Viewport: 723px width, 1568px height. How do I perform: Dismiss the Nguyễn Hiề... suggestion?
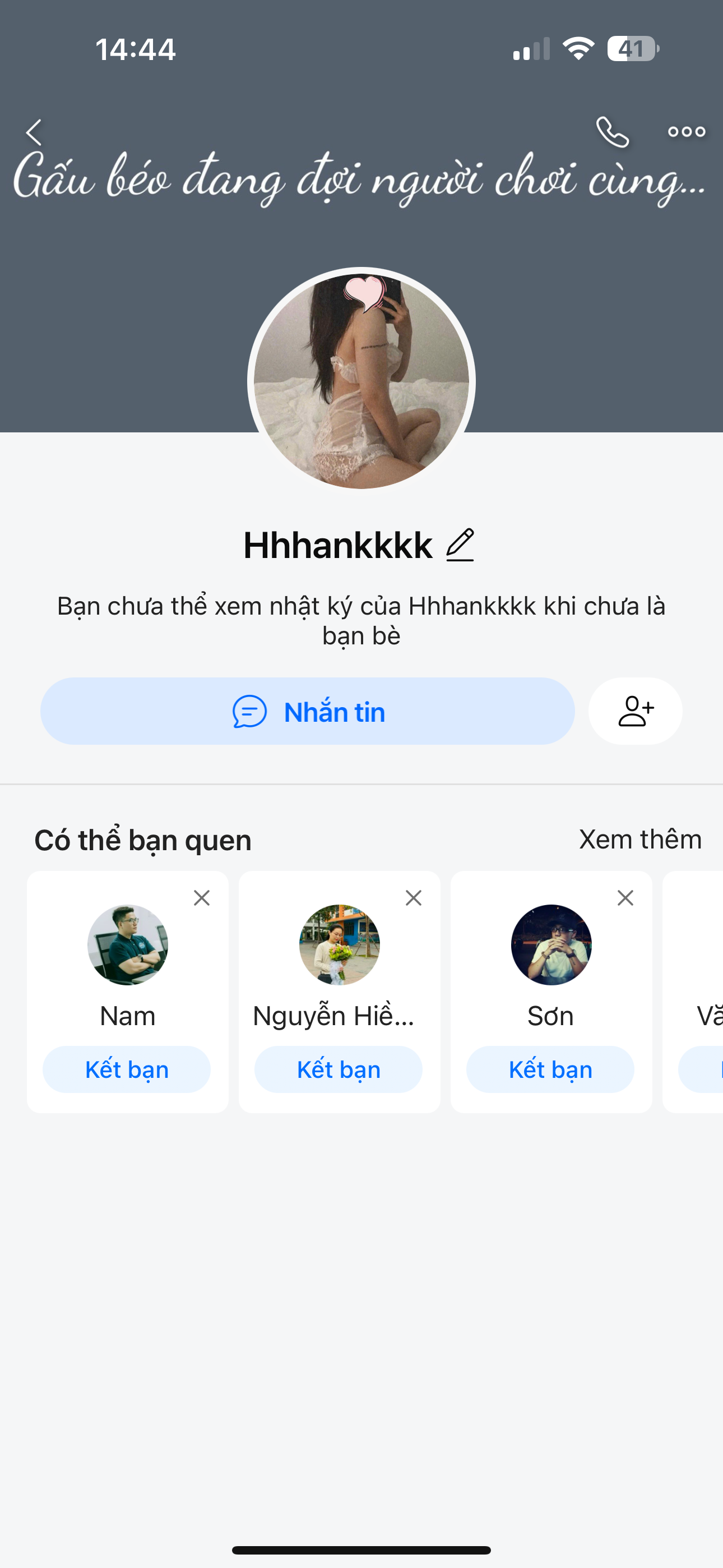click(x=413, y=898)
